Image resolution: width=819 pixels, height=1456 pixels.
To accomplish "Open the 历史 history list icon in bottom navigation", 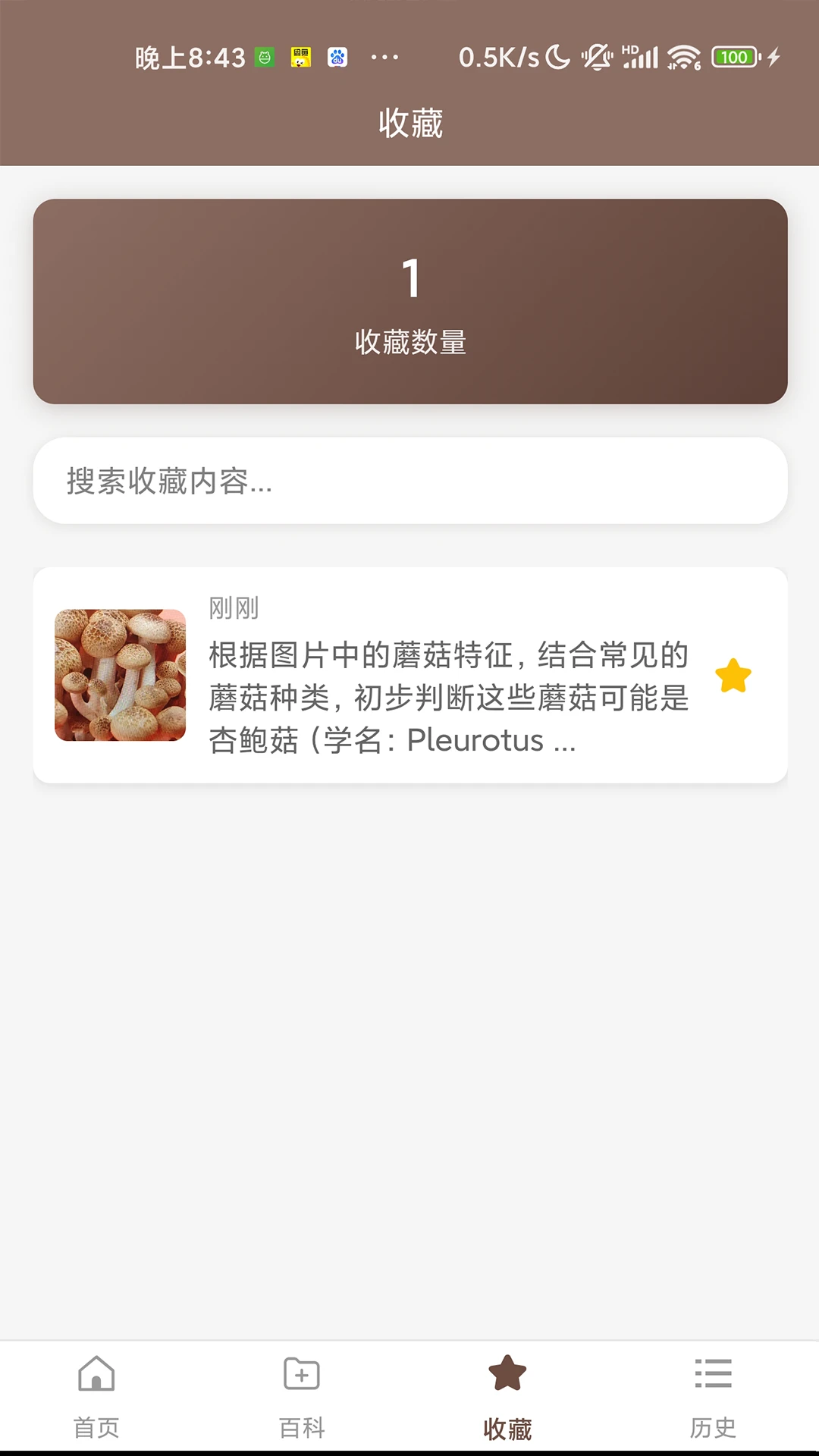I will pyautogui.click(x=713, y=1374).
